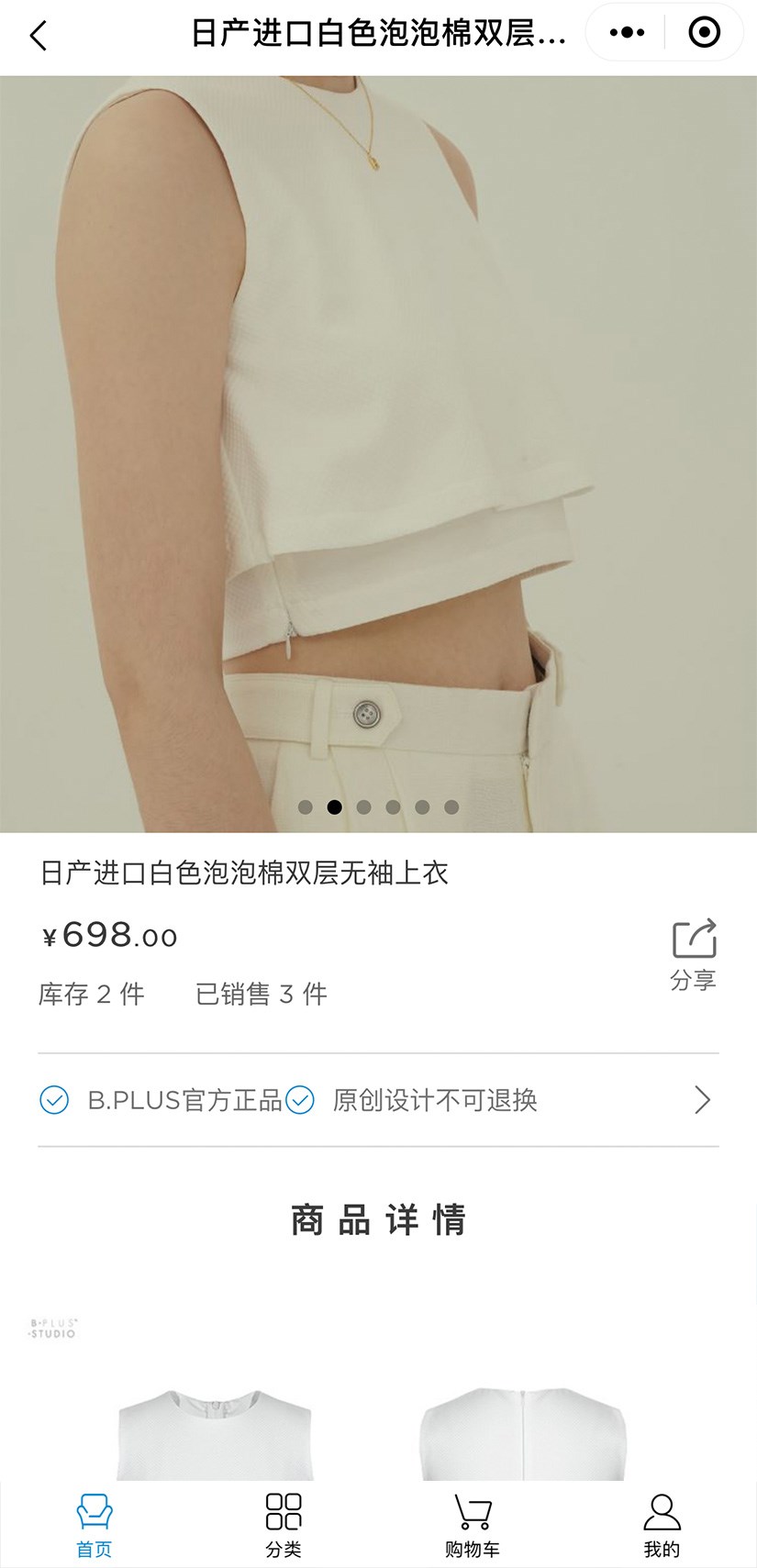The height and width of the screenshot is (1568, 757).
Task: Open the 我的 profile tab
Action: 662,1525
